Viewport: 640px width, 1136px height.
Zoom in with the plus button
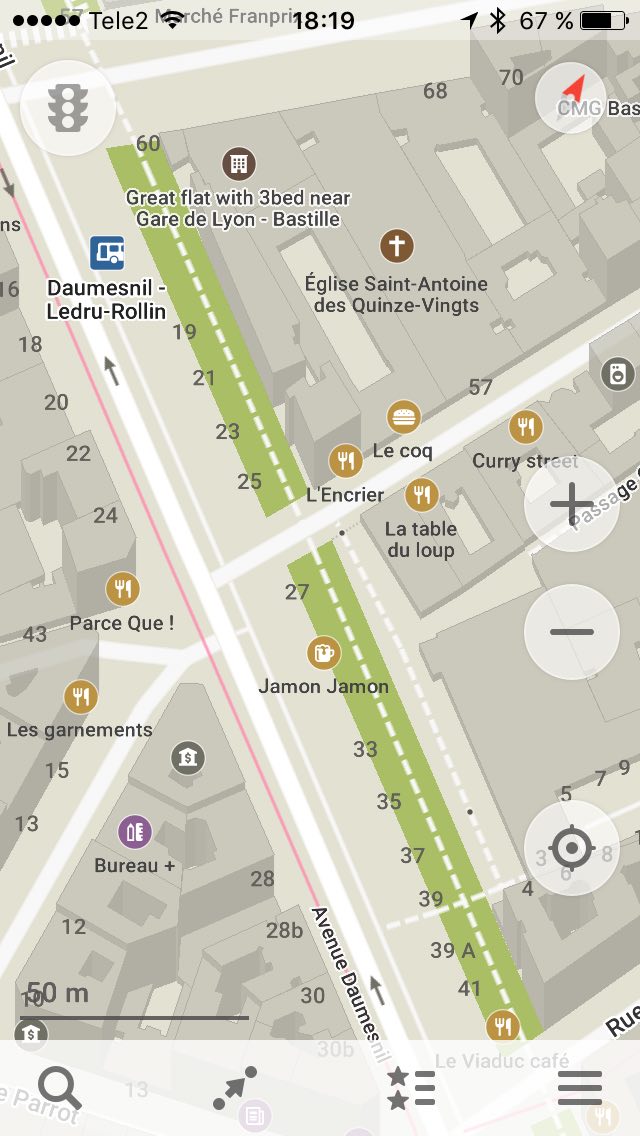571,505
